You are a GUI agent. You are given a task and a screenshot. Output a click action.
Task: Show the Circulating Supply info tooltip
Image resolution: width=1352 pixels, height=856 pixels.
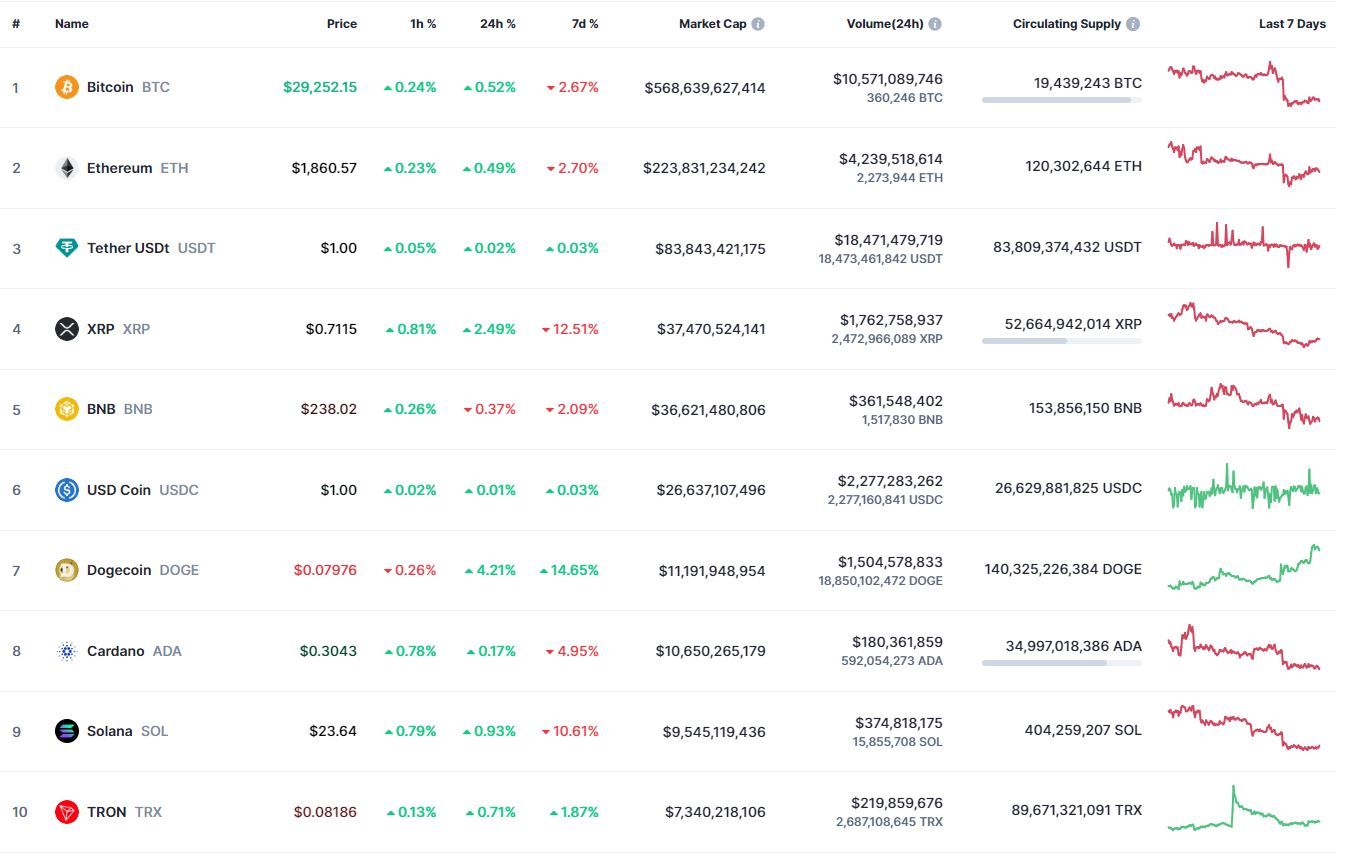(1133, 24)
